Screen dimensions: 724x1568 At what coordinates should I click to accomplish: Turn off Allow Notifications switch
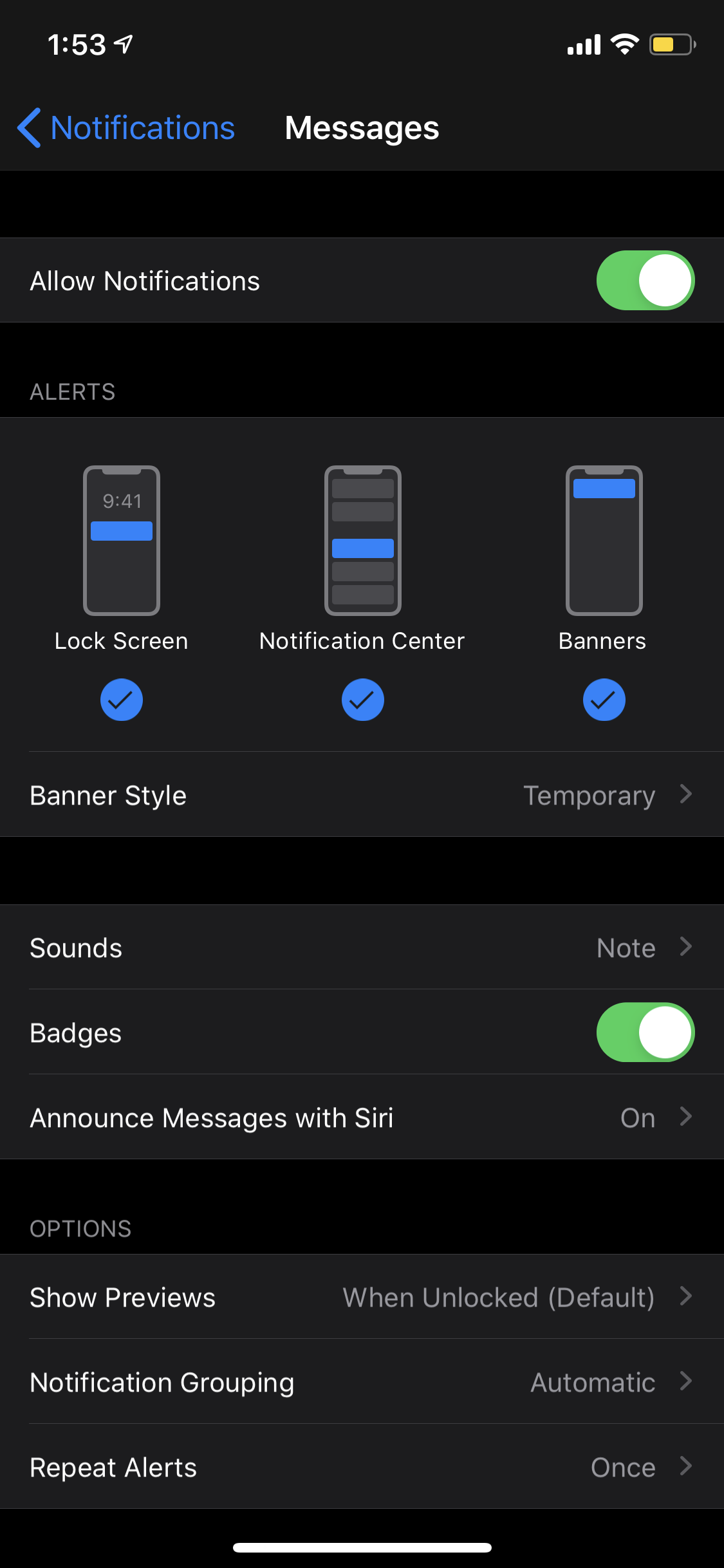645,281
